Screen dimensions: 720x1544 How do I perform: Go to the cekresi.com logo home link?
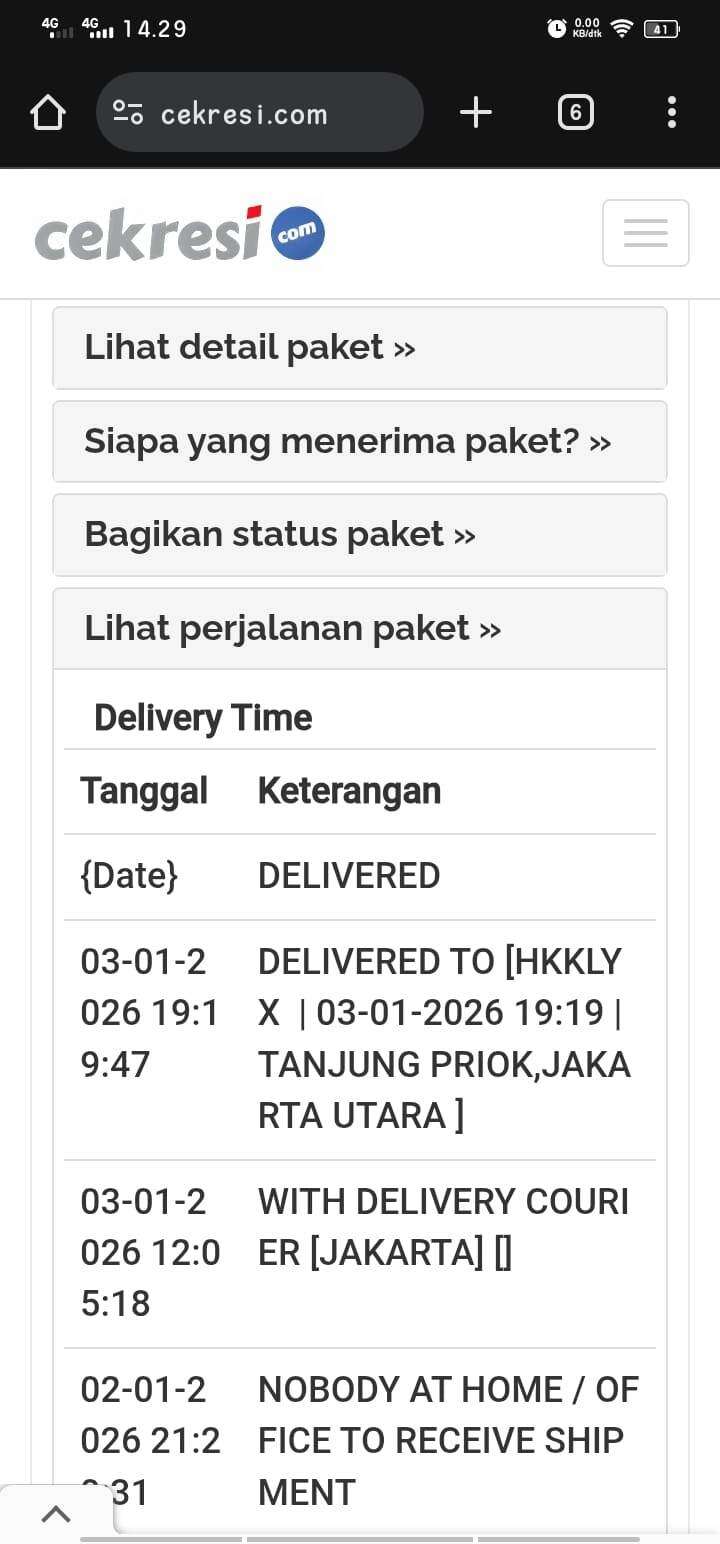(180, 234)
